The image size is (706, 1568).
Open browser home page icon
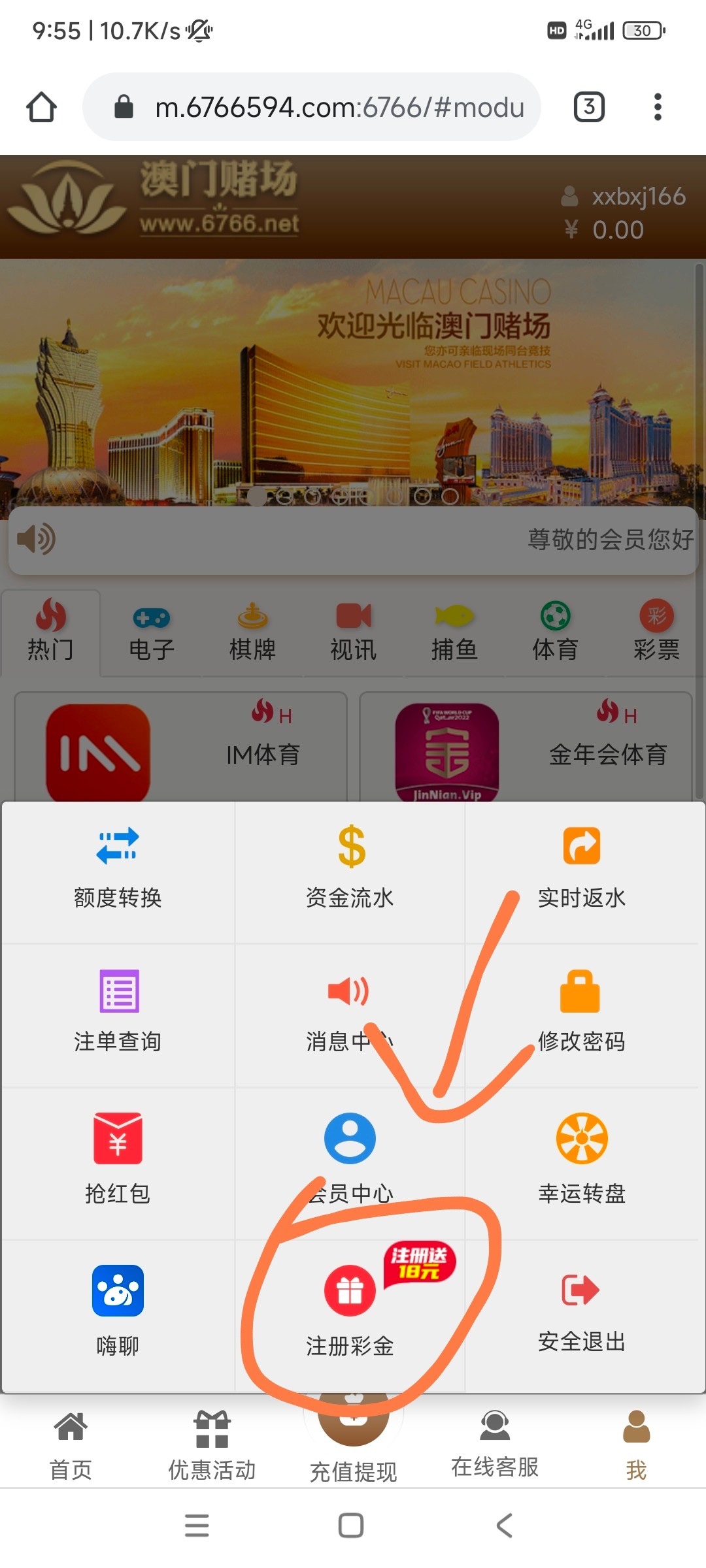pos(41,107)
